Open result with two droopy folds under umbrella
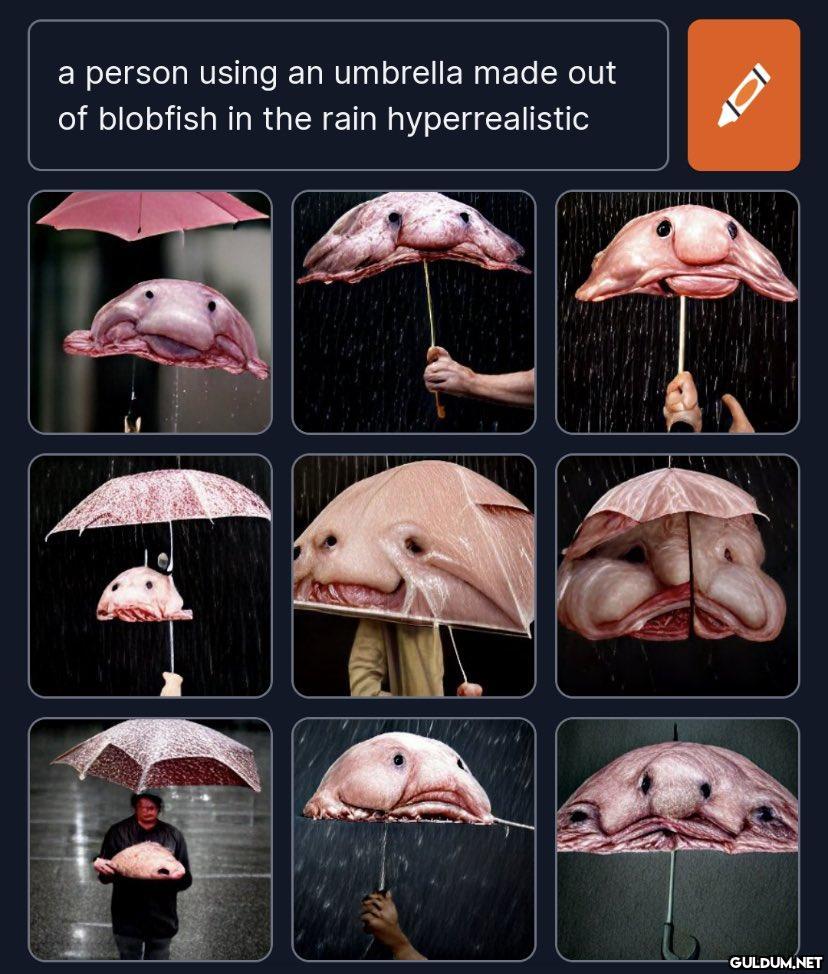 pyautogui.click(x=677, y=575)
